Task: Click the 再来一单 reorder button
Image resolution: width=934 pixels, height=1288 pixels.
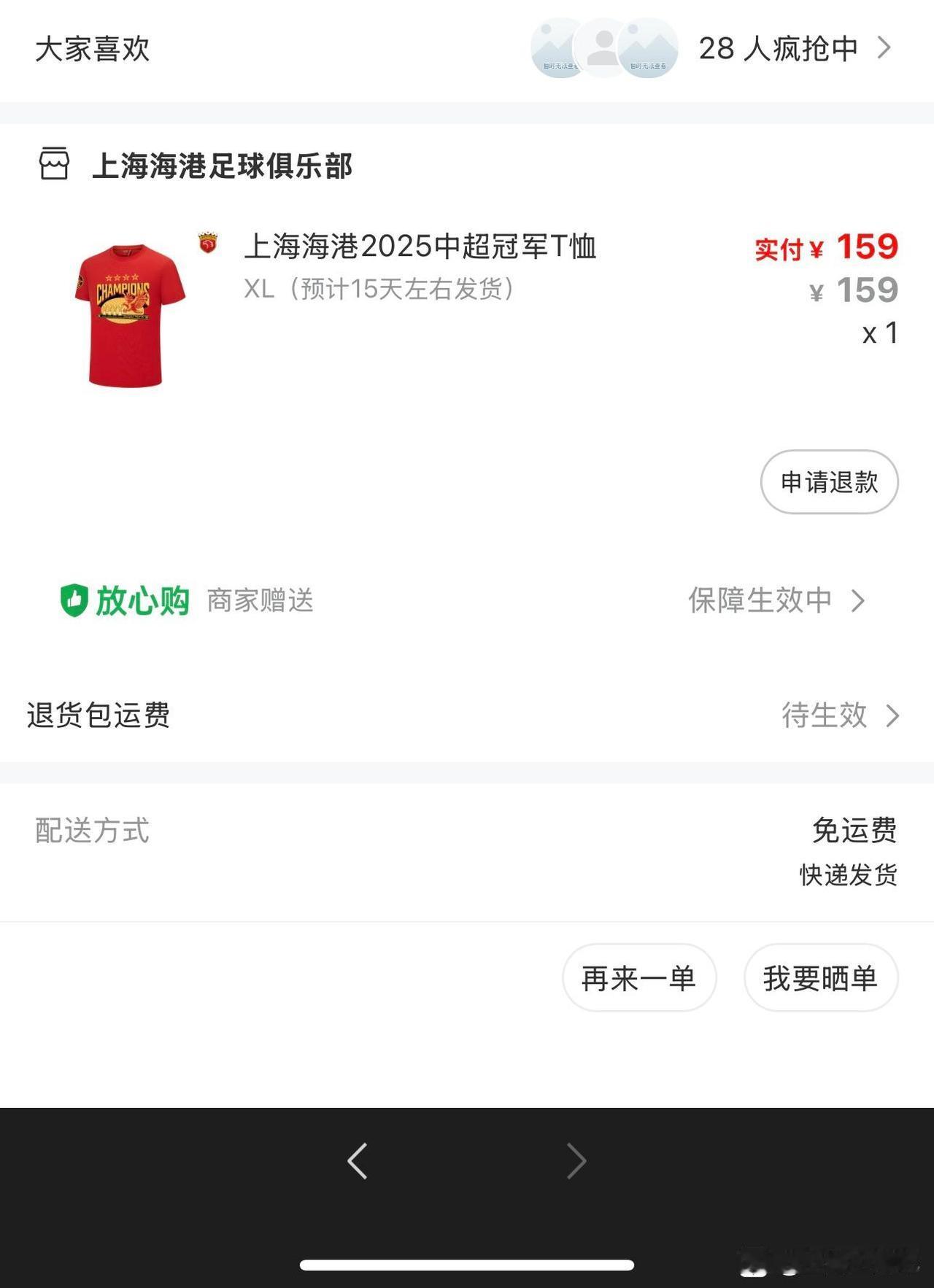Action: click(x=639, y=979)
